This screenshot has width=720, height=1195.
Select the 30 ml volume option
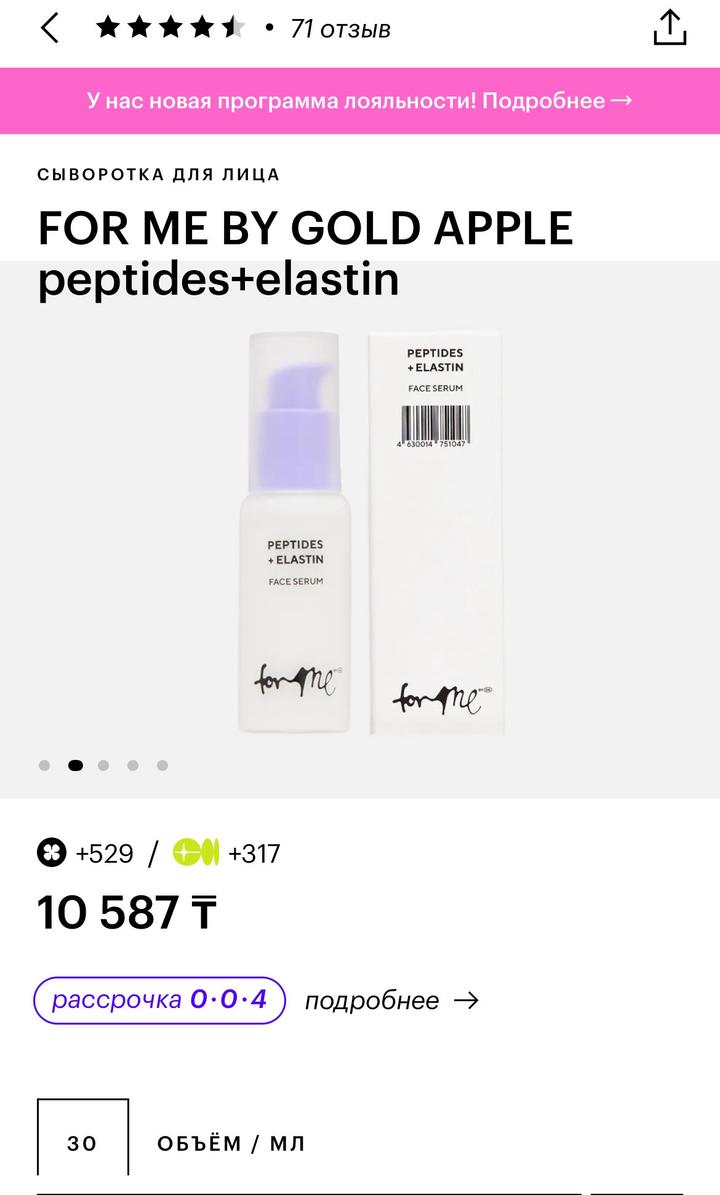coord(83,1143)
